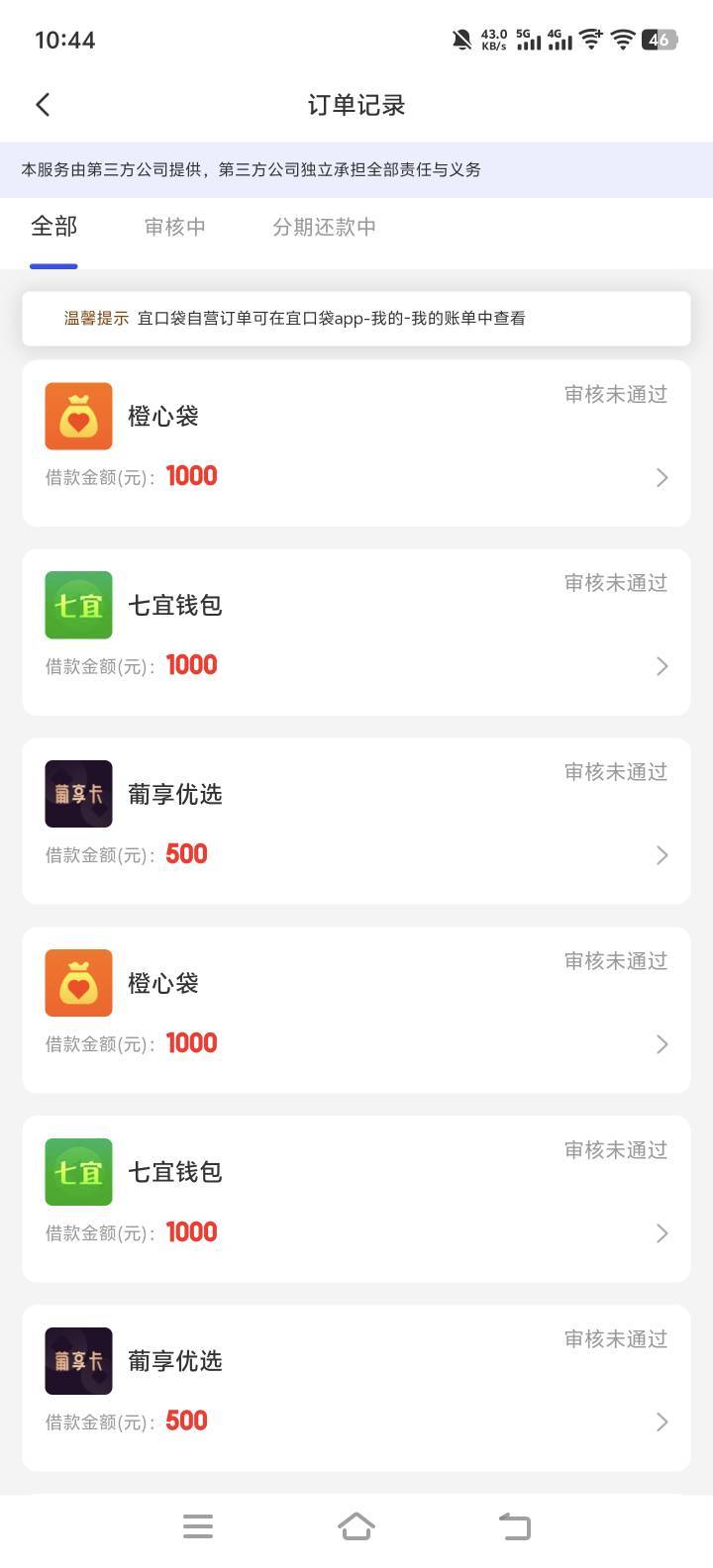
Task: Open the last 葡享优选 order card
Action: coord(356,1389)
